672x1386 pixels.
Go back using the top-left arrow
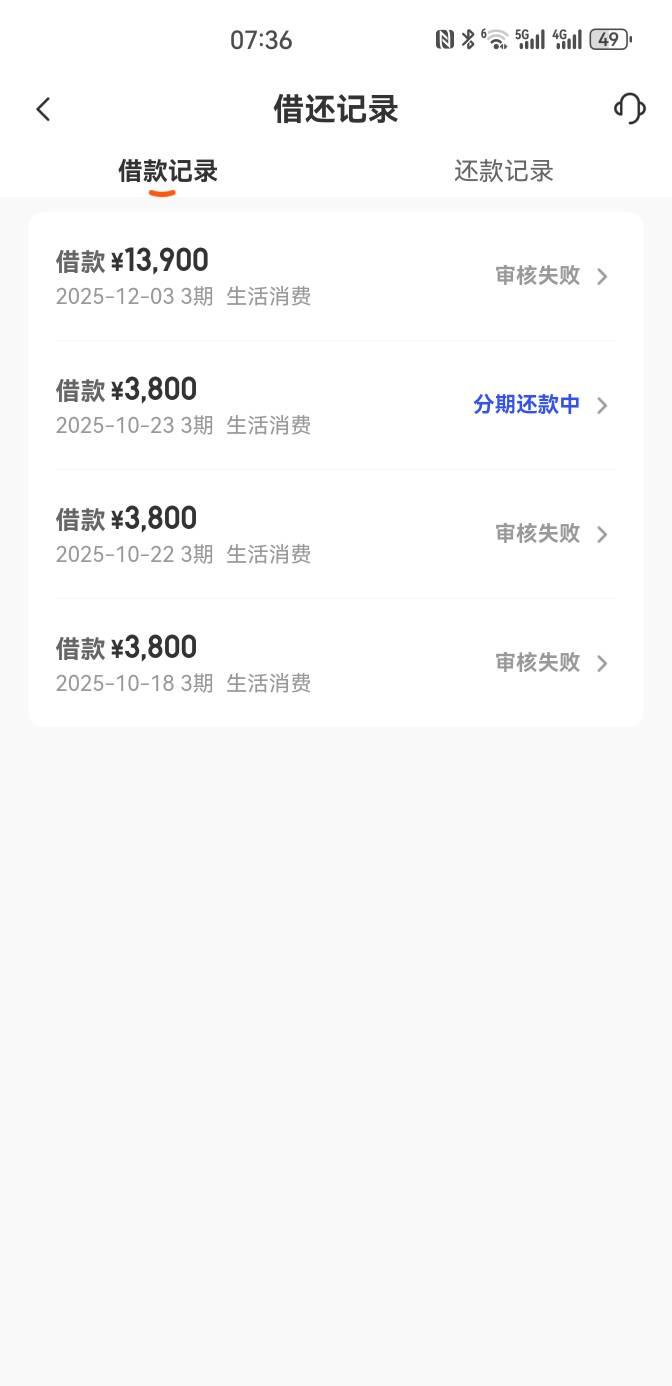click(x=43, y=109)
